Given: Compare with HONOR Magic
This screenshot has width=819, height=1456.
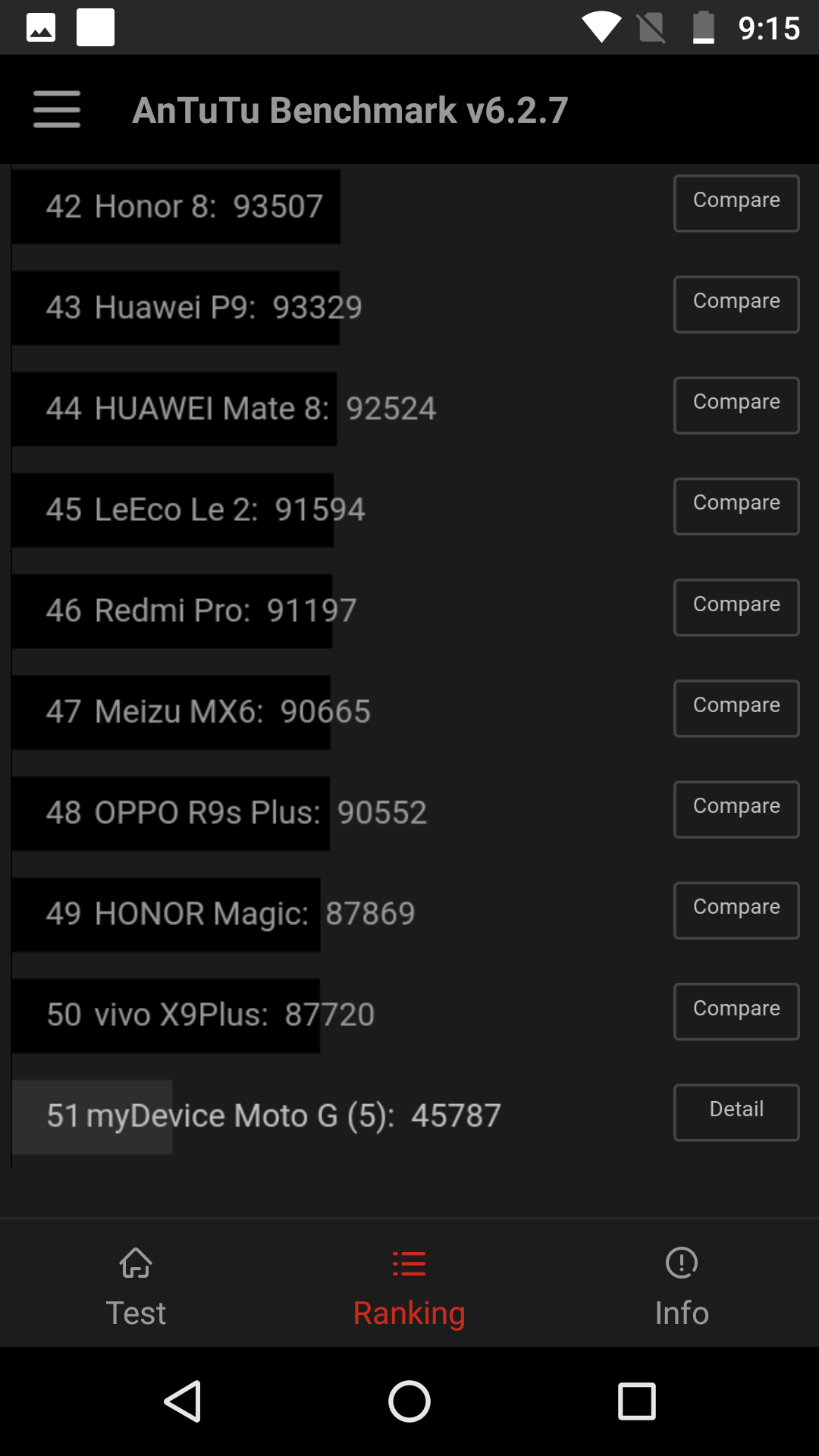Looking at the screenshot, I should 736,909.
